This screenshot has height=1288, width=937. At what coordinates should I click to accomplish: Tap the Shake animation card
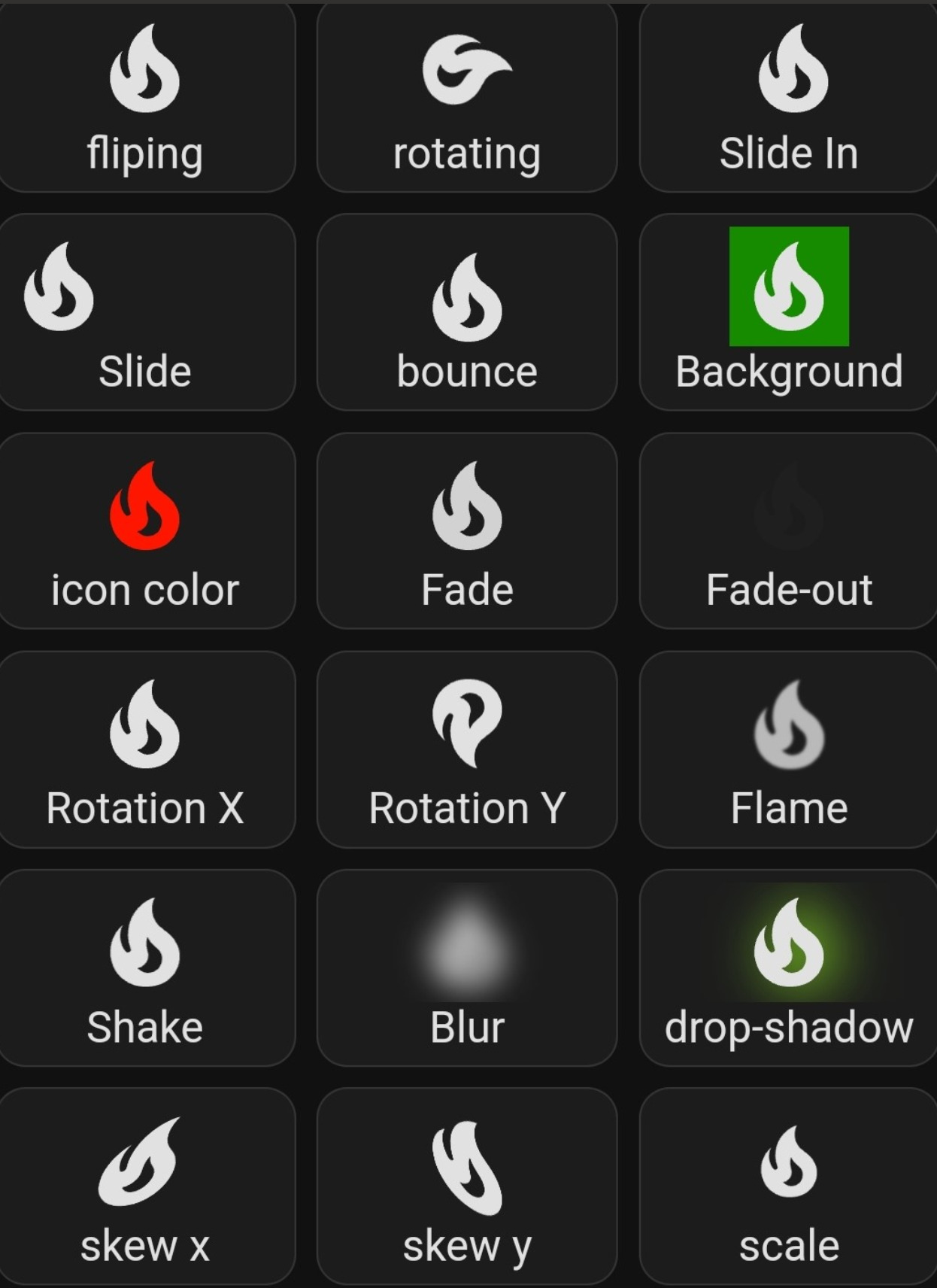click(145, 968)
